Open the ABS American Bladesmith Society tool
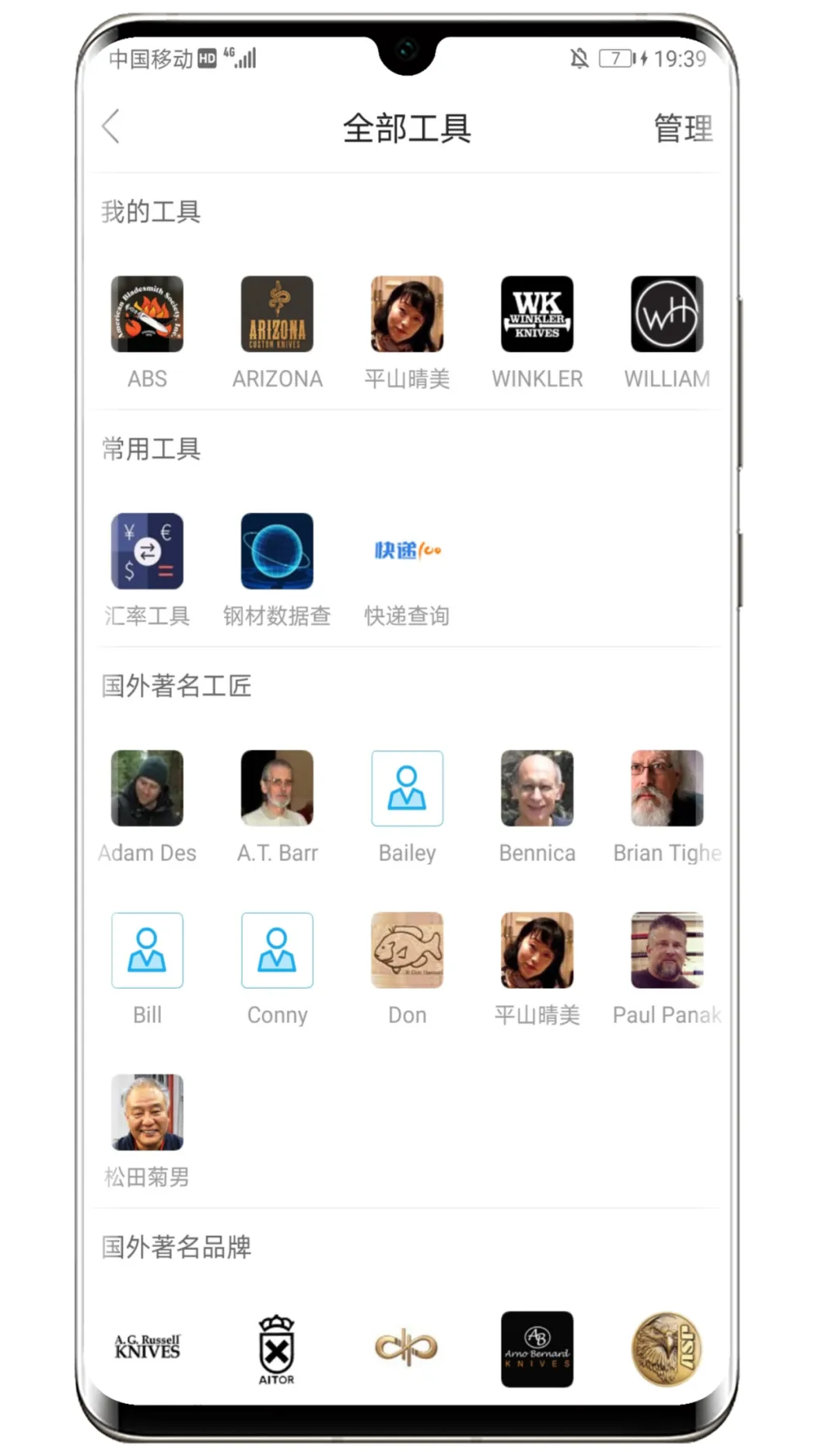The image size is (819, 1456). click(x=147, y=314)
